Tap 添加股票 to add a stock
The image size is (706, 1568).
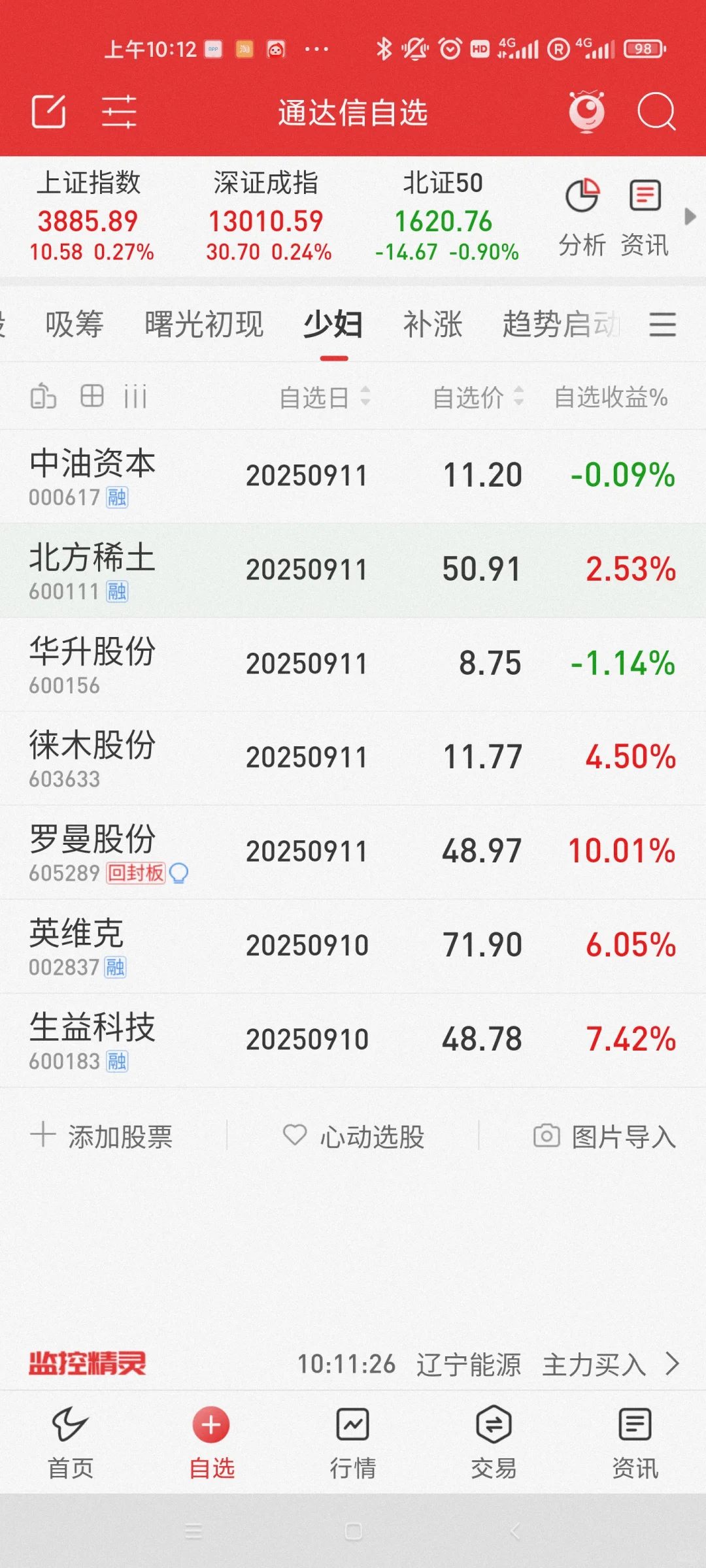101,1136
